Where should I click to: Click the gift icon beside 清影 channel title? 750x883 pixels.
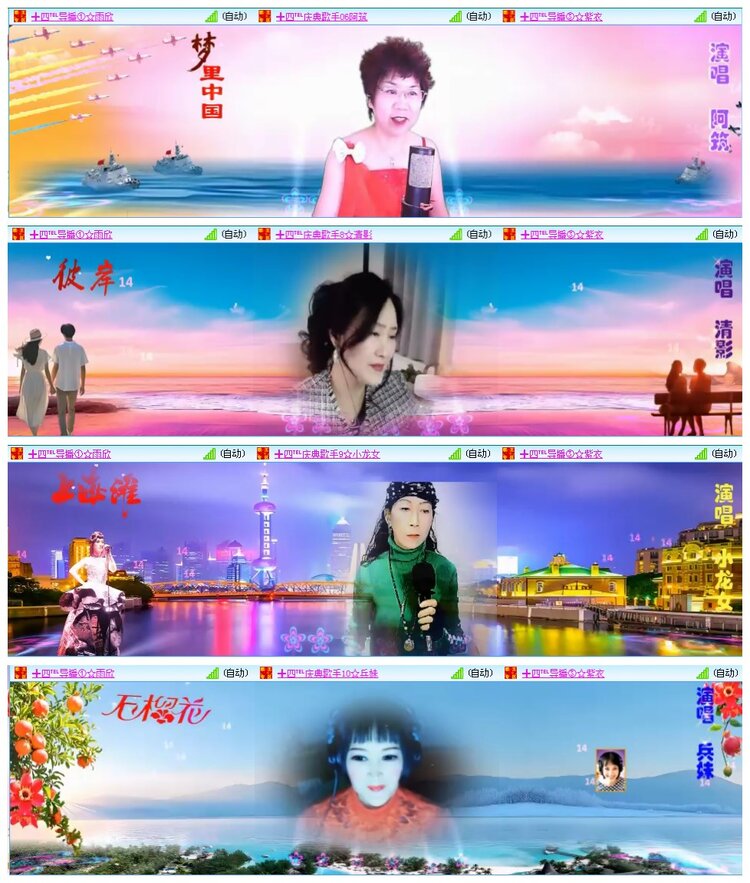tap(264, 236)
